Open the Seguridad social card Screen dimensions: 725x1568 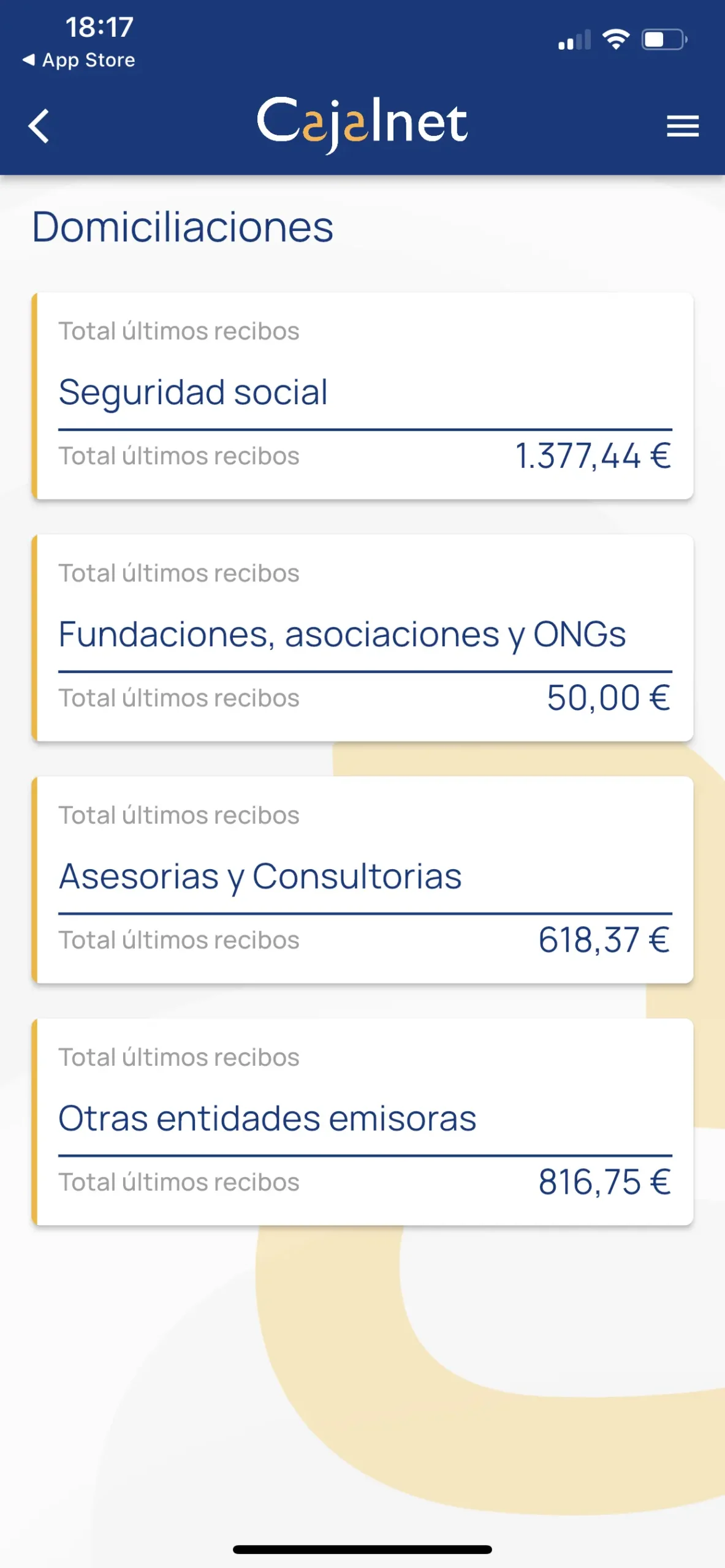pos(362,396)
